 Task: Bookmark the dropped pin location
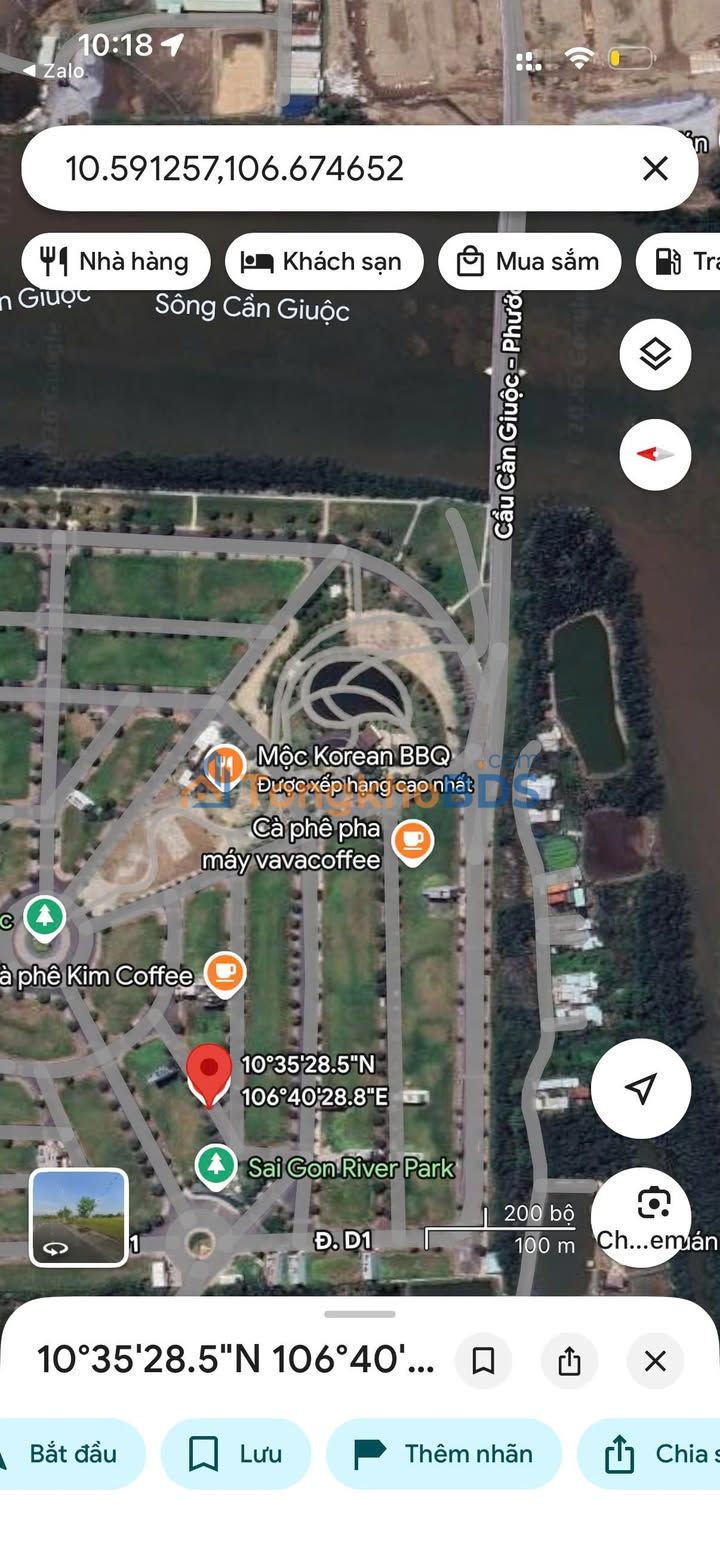pos(483,1360)
